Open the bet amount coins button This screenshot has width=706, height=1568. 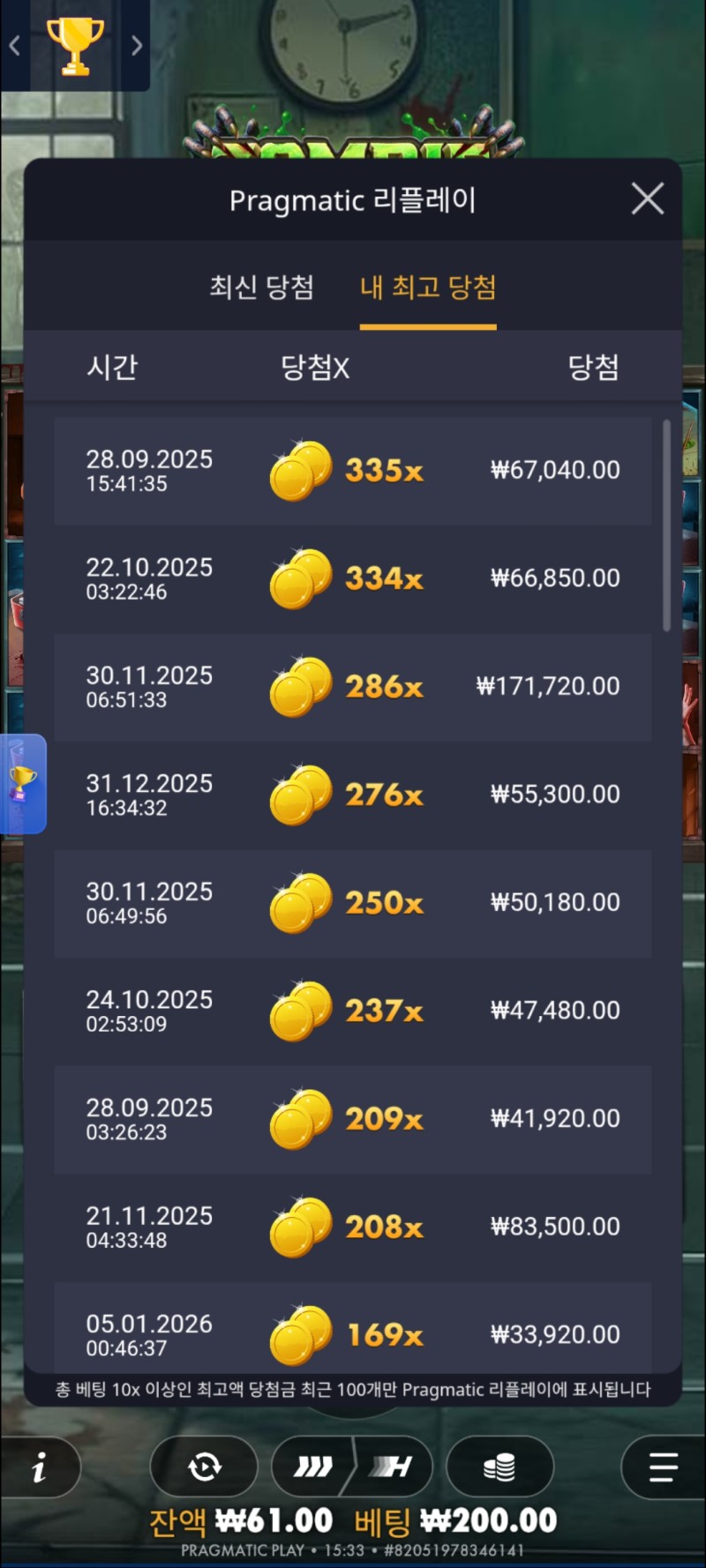tap(499, 1467)
